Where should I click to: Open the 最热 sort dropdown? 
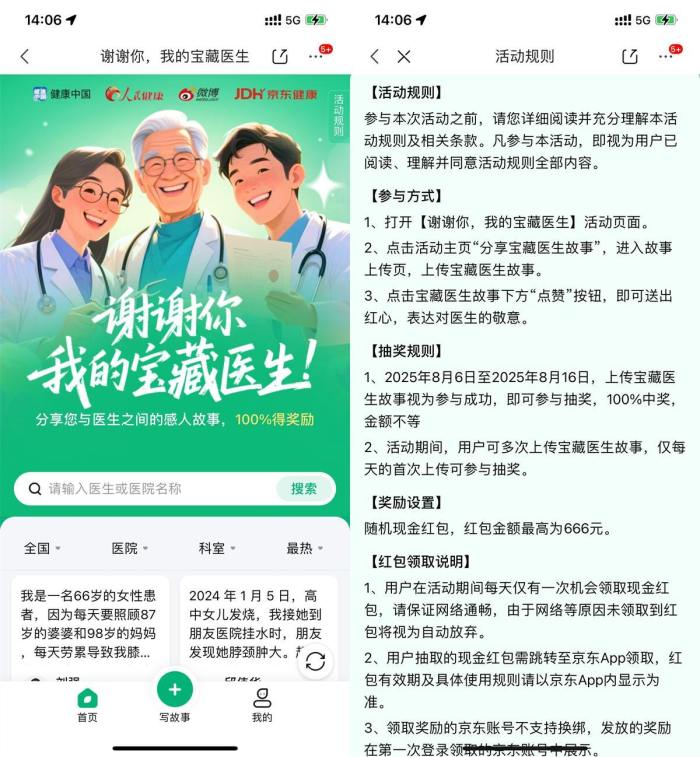[x=304, y=548]
